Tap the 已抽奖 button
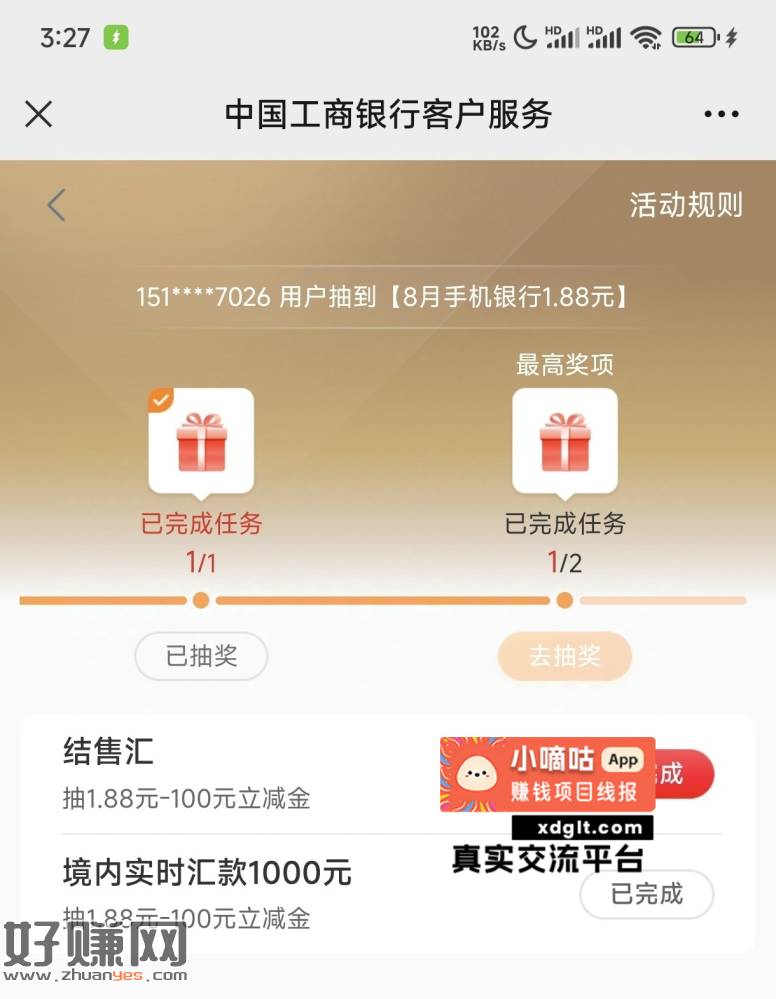776x999 pixels. coord(201,656)
